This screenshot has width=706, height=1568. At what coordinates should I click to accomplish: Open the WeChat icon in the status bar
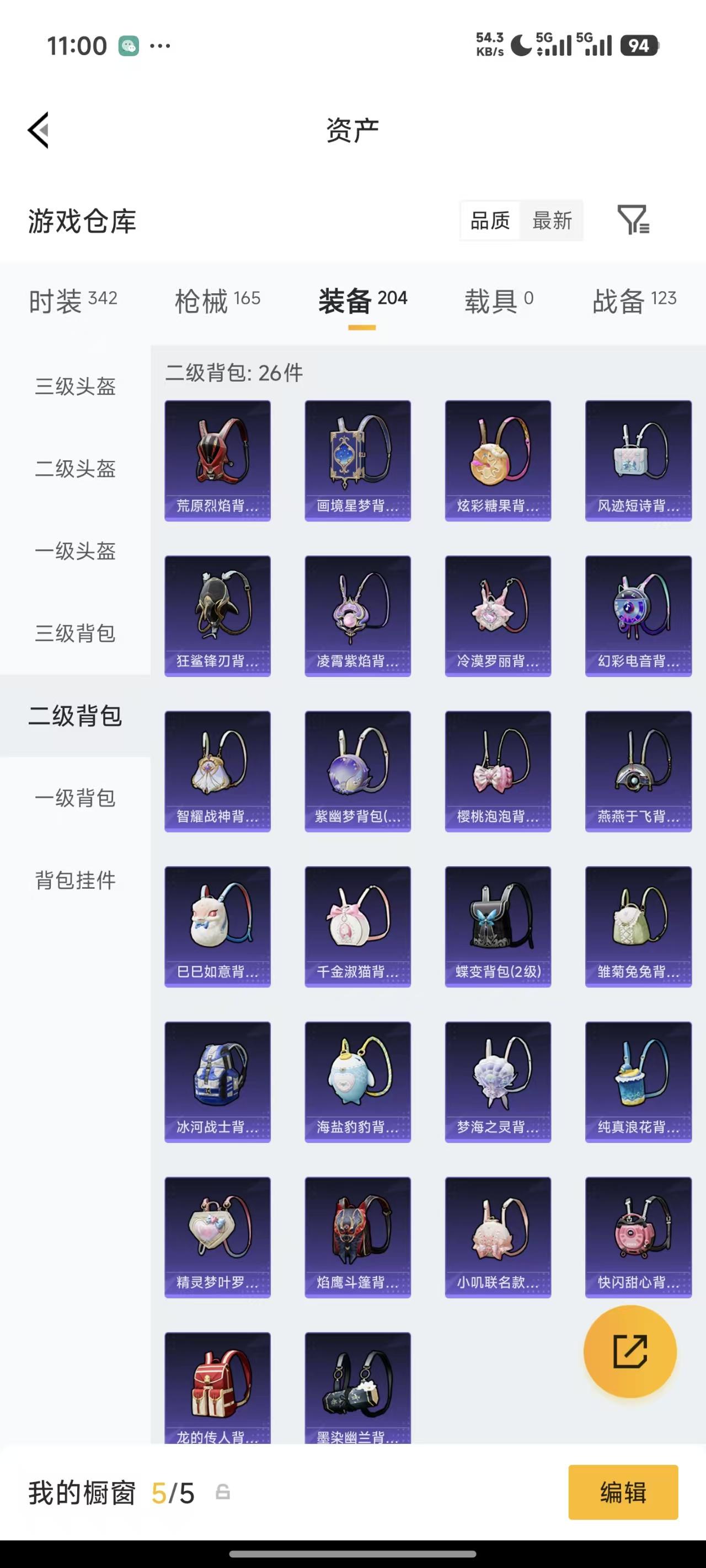tap(128, 45)
